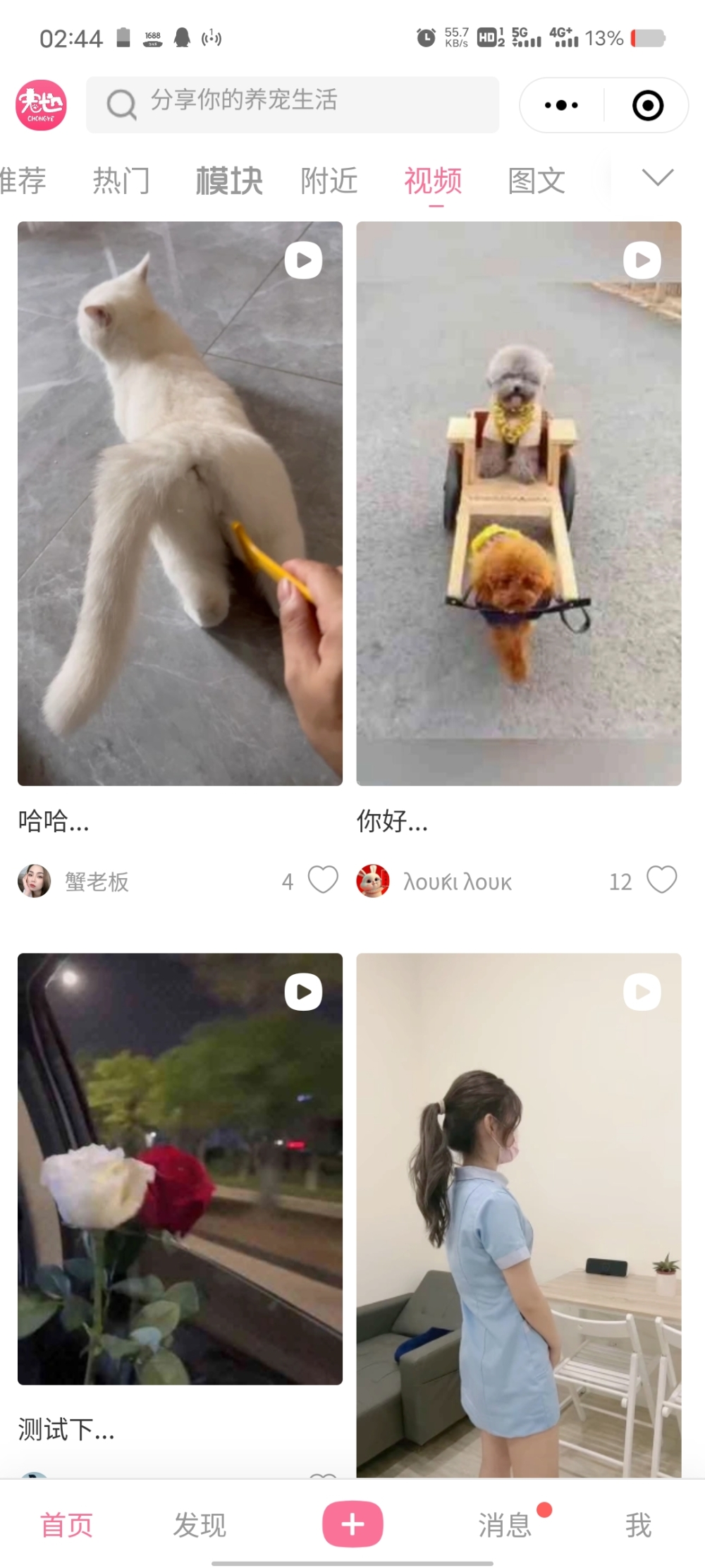705x1568 pixels.
Task: Create a new post with plus button
Action: click(352, 1524)
